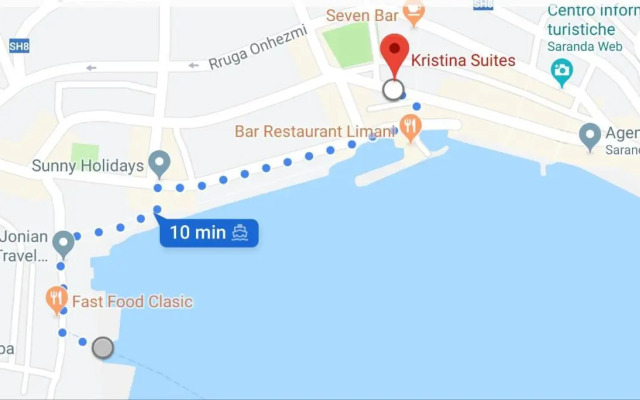Open the Seven Bar place marker

tap(414, 11)
